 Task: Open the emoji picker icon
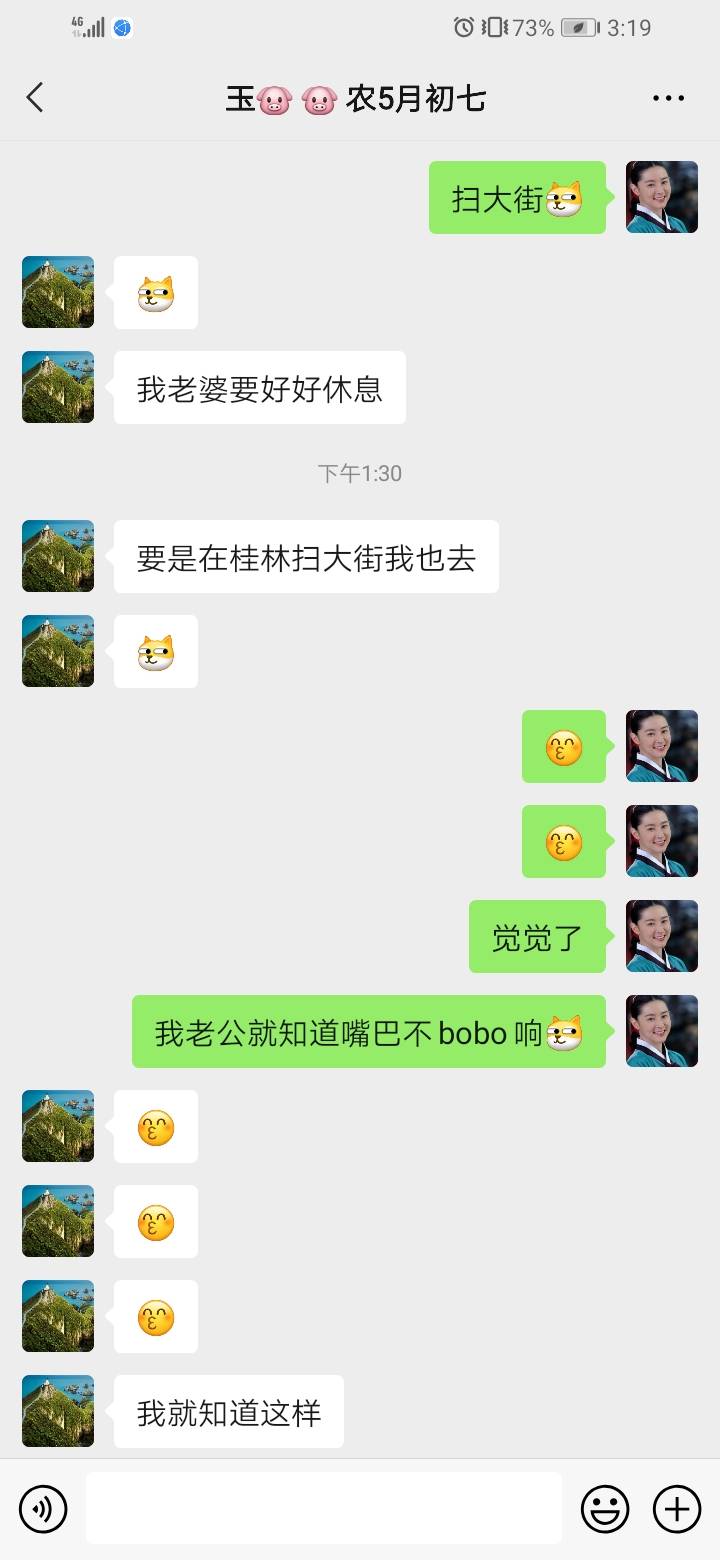click(607, 1508)
